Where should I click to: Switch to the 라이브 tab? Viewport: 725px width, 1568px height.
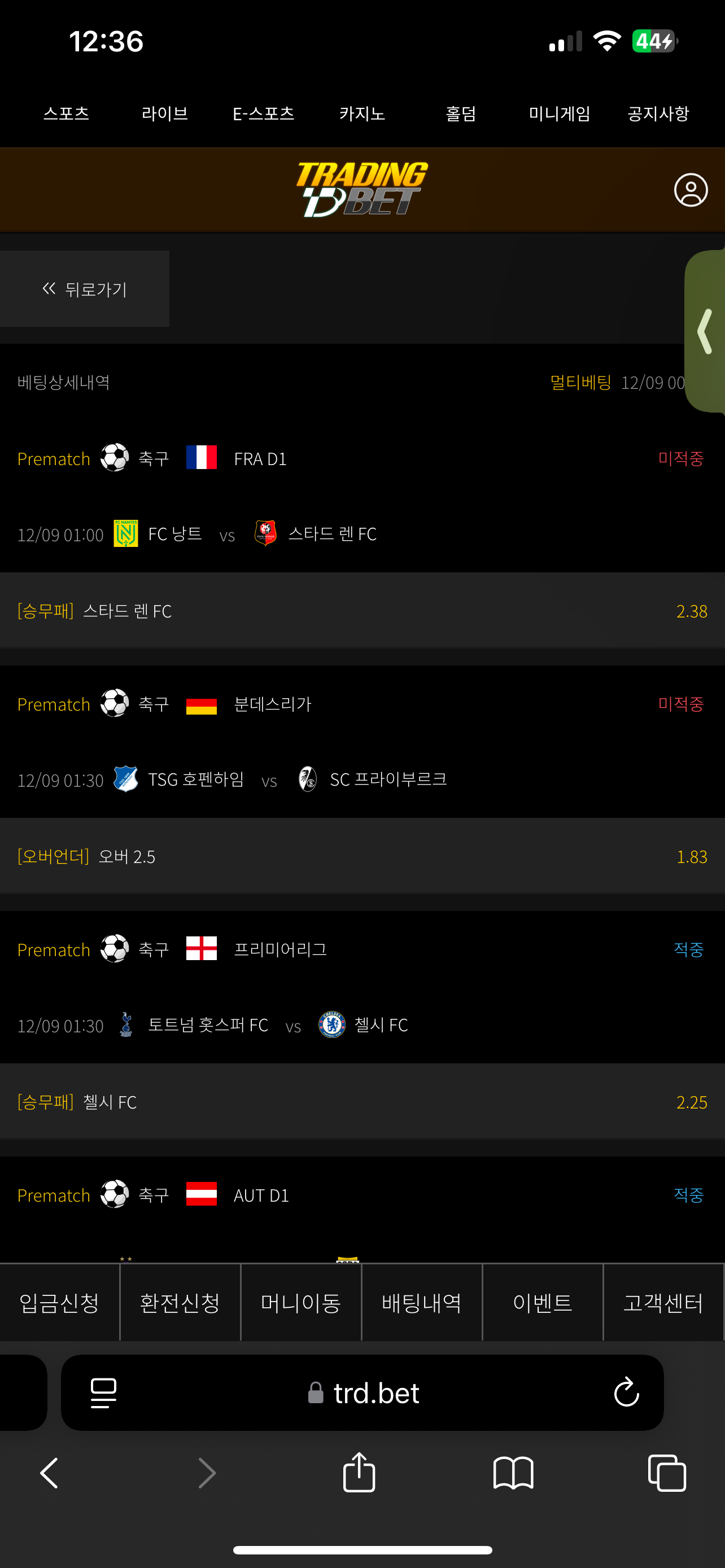(164, 113)
